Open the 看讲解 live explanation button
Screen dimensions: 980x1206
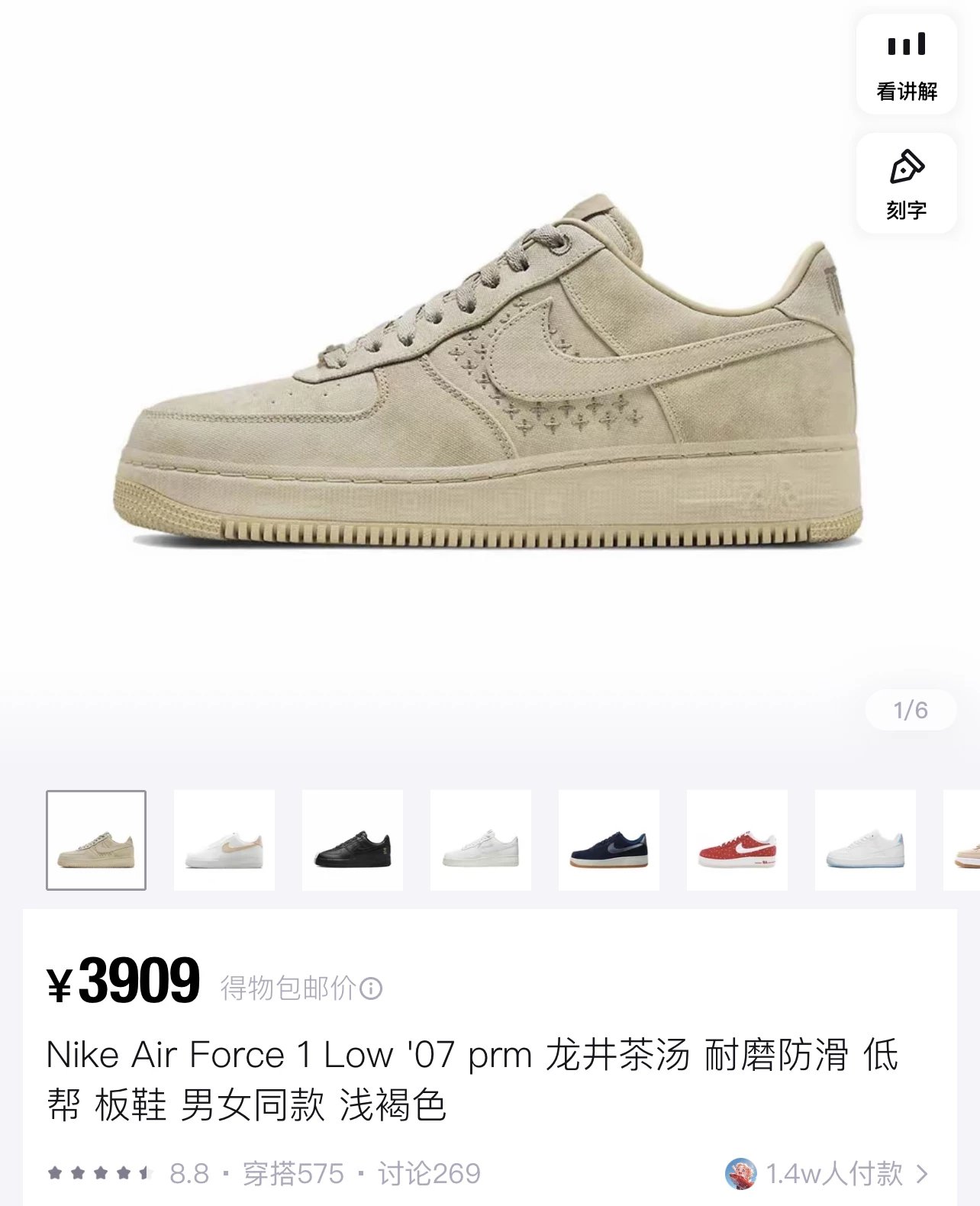coord(906,66)
